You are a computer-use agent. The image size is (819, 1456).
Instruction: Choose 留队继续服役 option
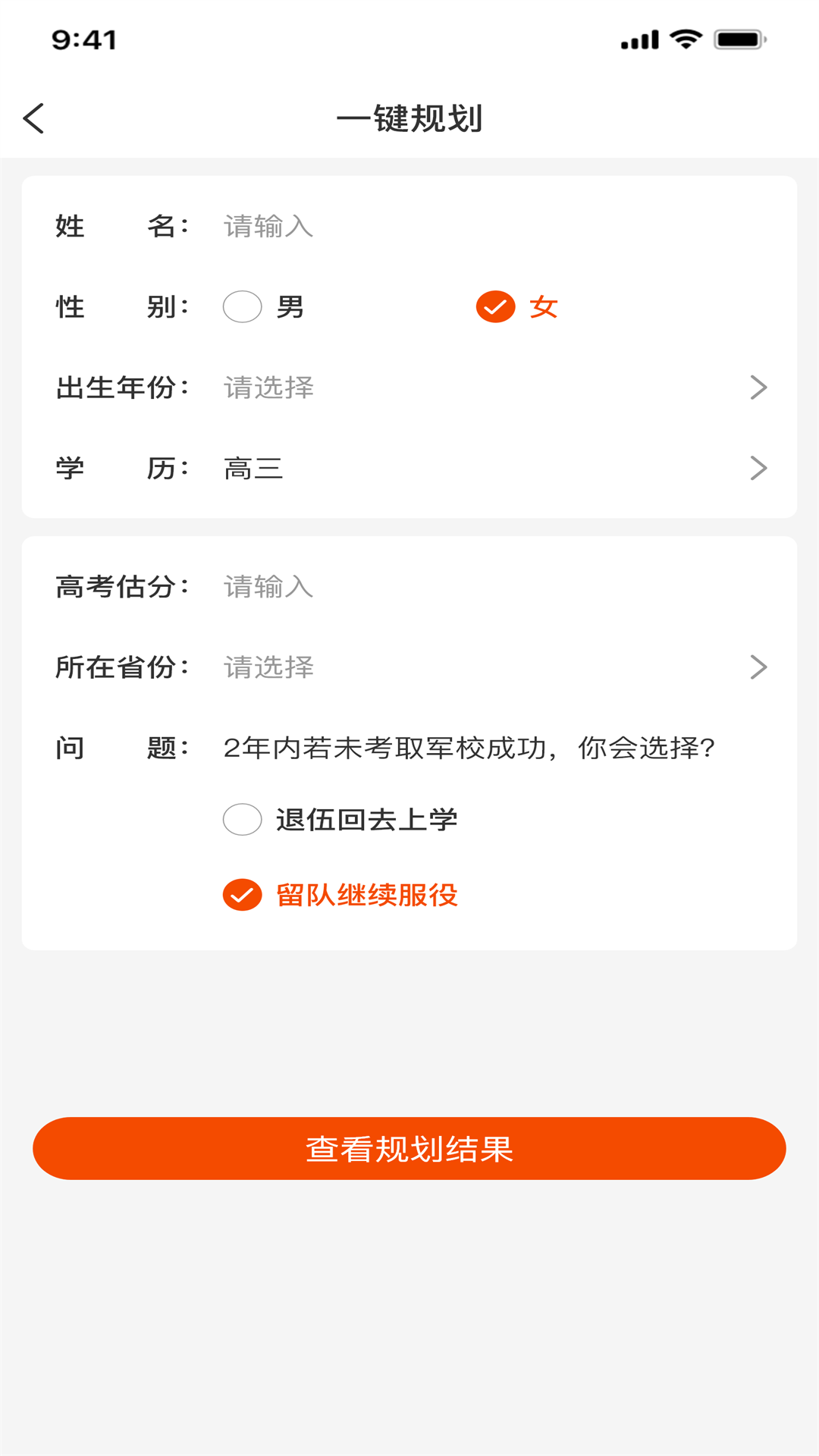pyautogui.click(x=241, y=896)
